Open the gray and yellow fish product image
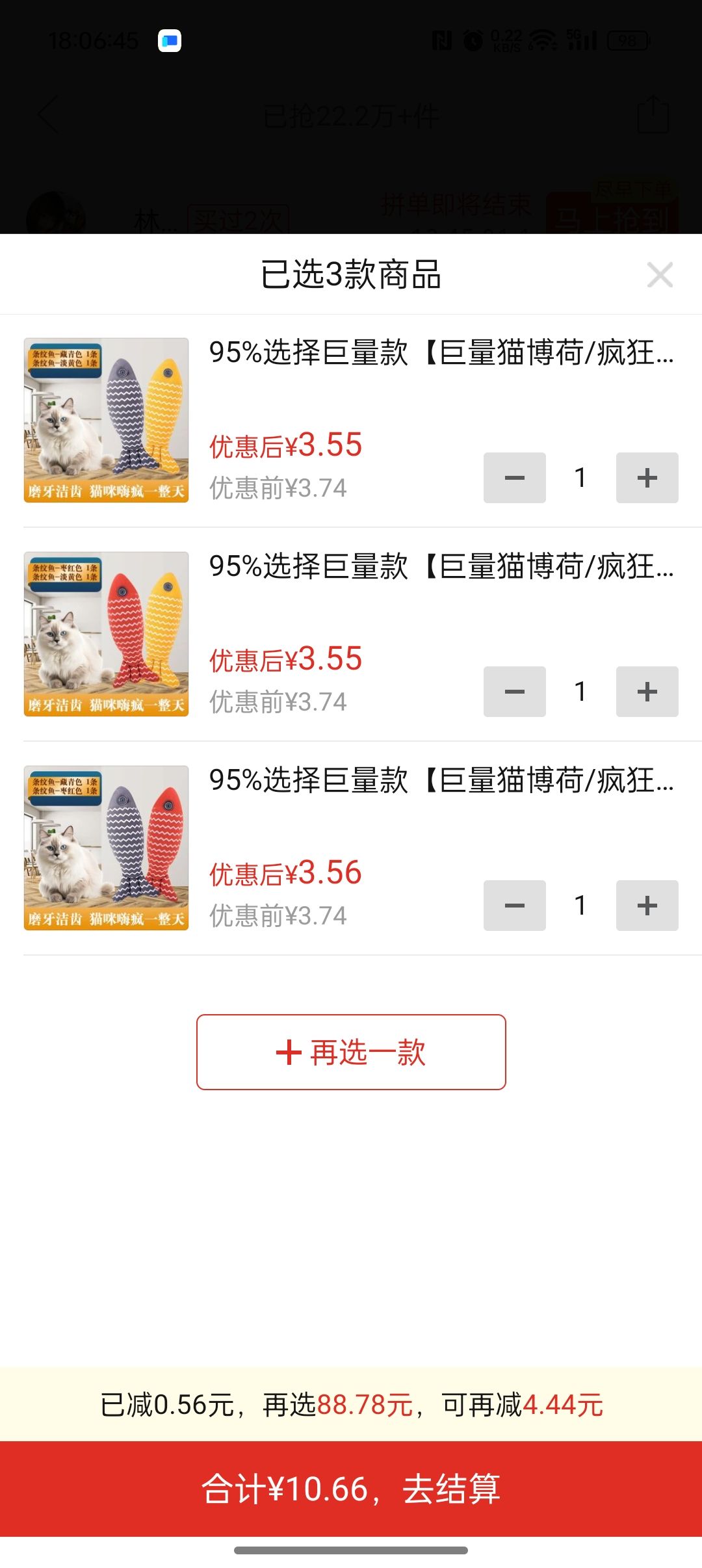702x1568 pixels. [x=106, y=420]
